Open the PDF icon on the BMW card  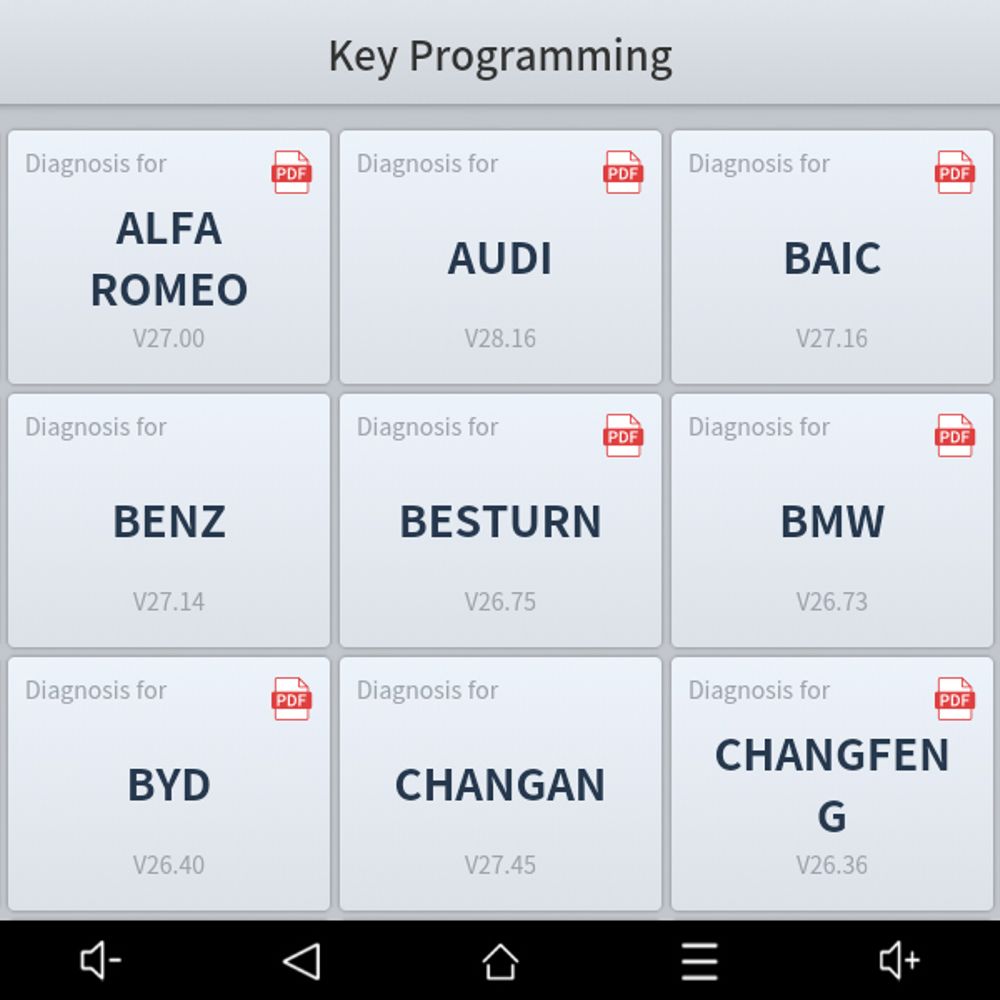954,435
